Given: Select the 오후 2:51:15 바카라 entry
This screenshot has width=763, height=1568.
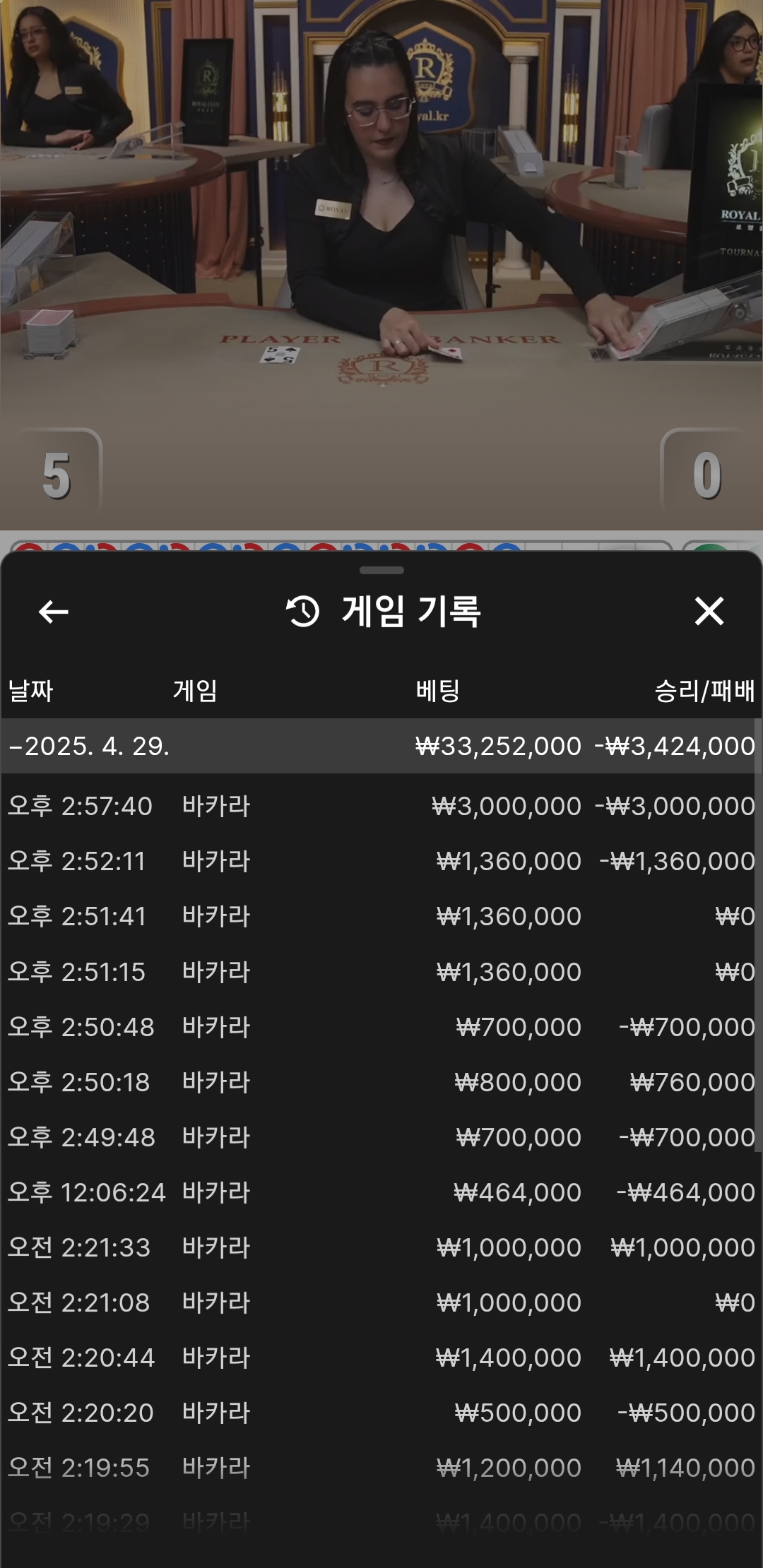Looking at the screenshot, I should tap(381, 972).
